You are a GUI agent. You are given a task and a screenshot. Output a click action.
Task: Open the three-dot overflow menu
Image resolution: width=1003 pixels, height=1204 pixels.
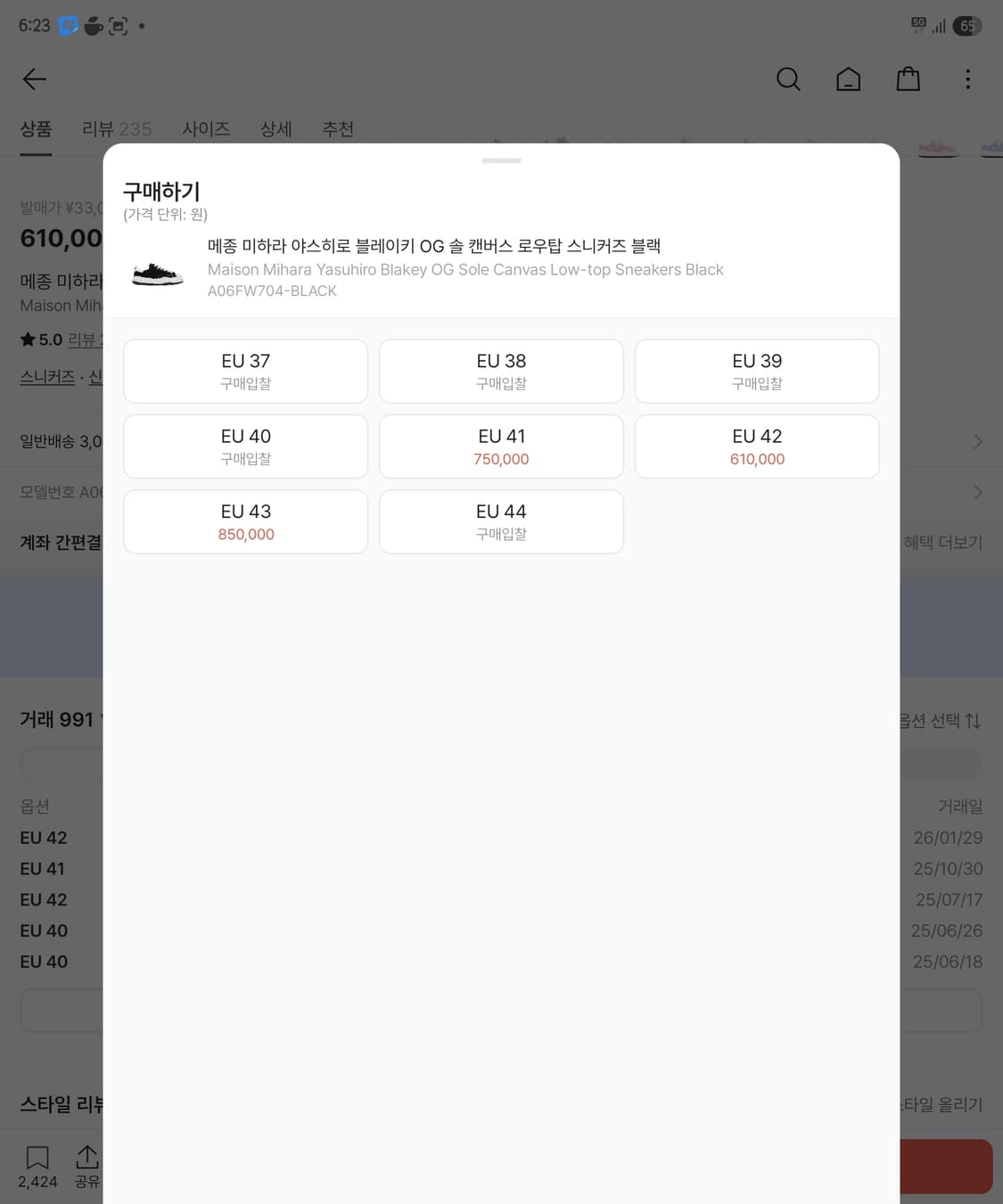pos(967,79)
